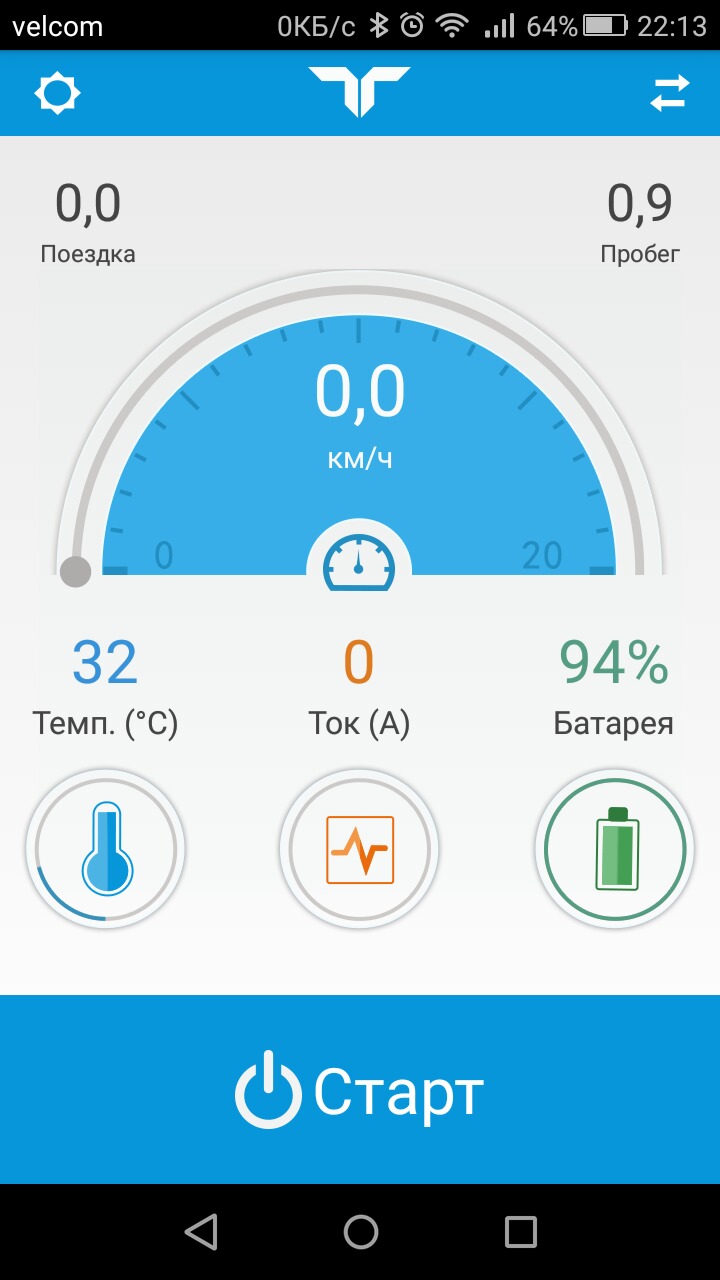Open the current (Ток) gauge
Image resolution: width=720 pixels, height=1280 pixels.
[360, 849]
